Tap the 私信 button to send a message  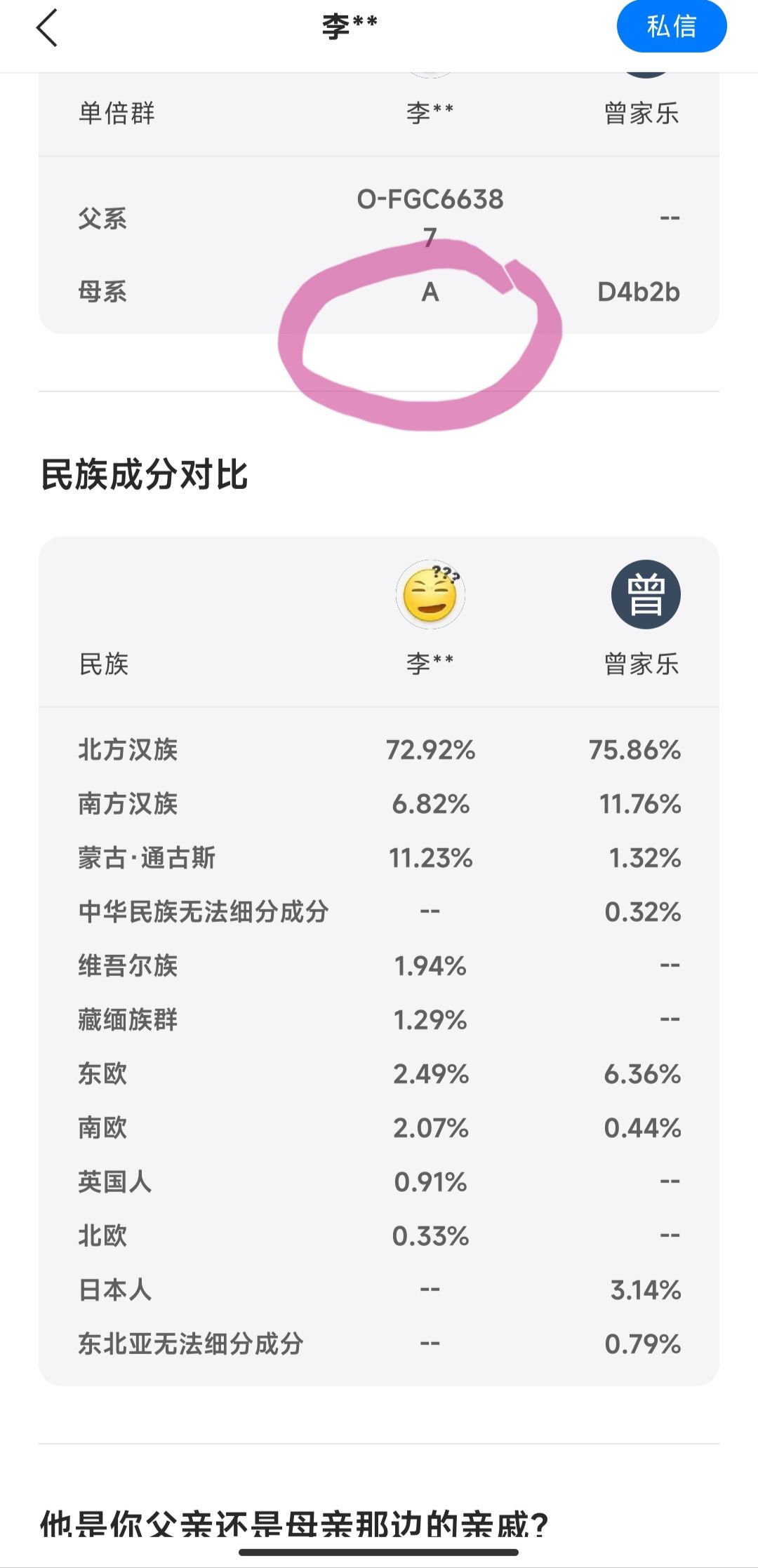pos(672,27)
